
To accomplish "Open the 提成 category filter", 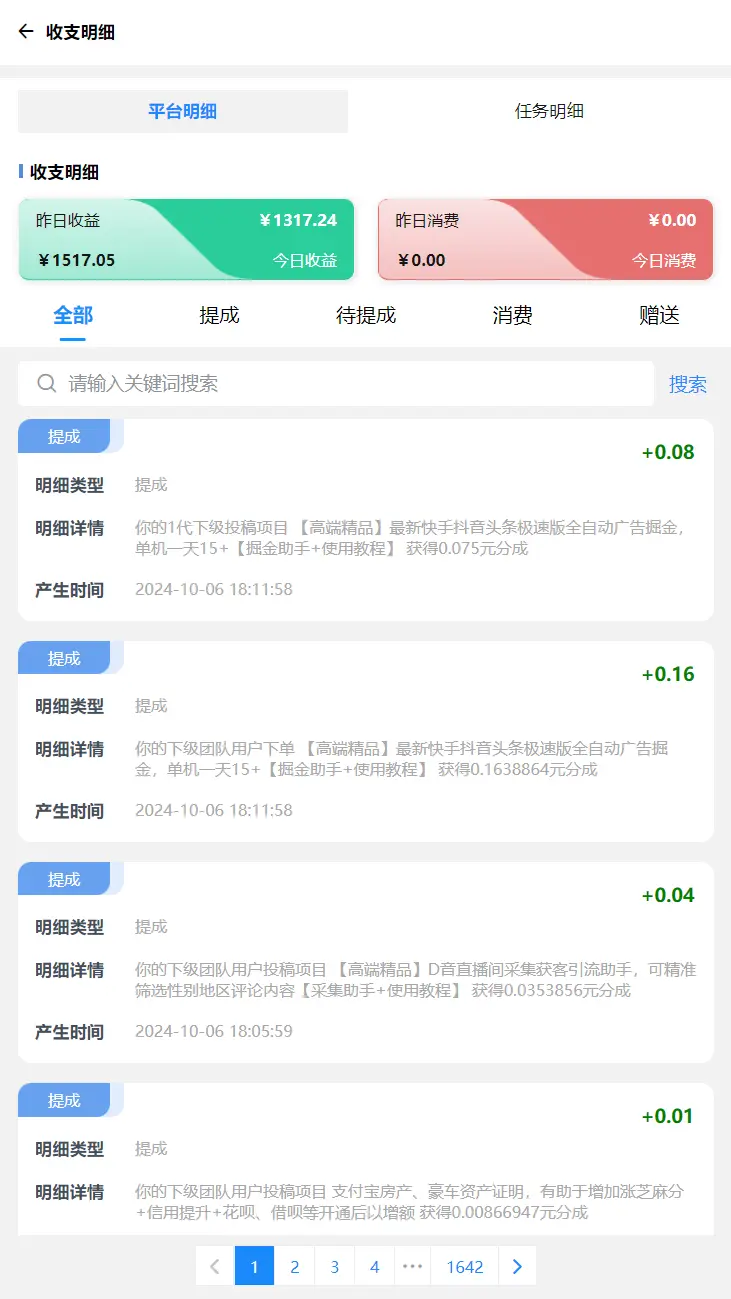I will (219, 315).
